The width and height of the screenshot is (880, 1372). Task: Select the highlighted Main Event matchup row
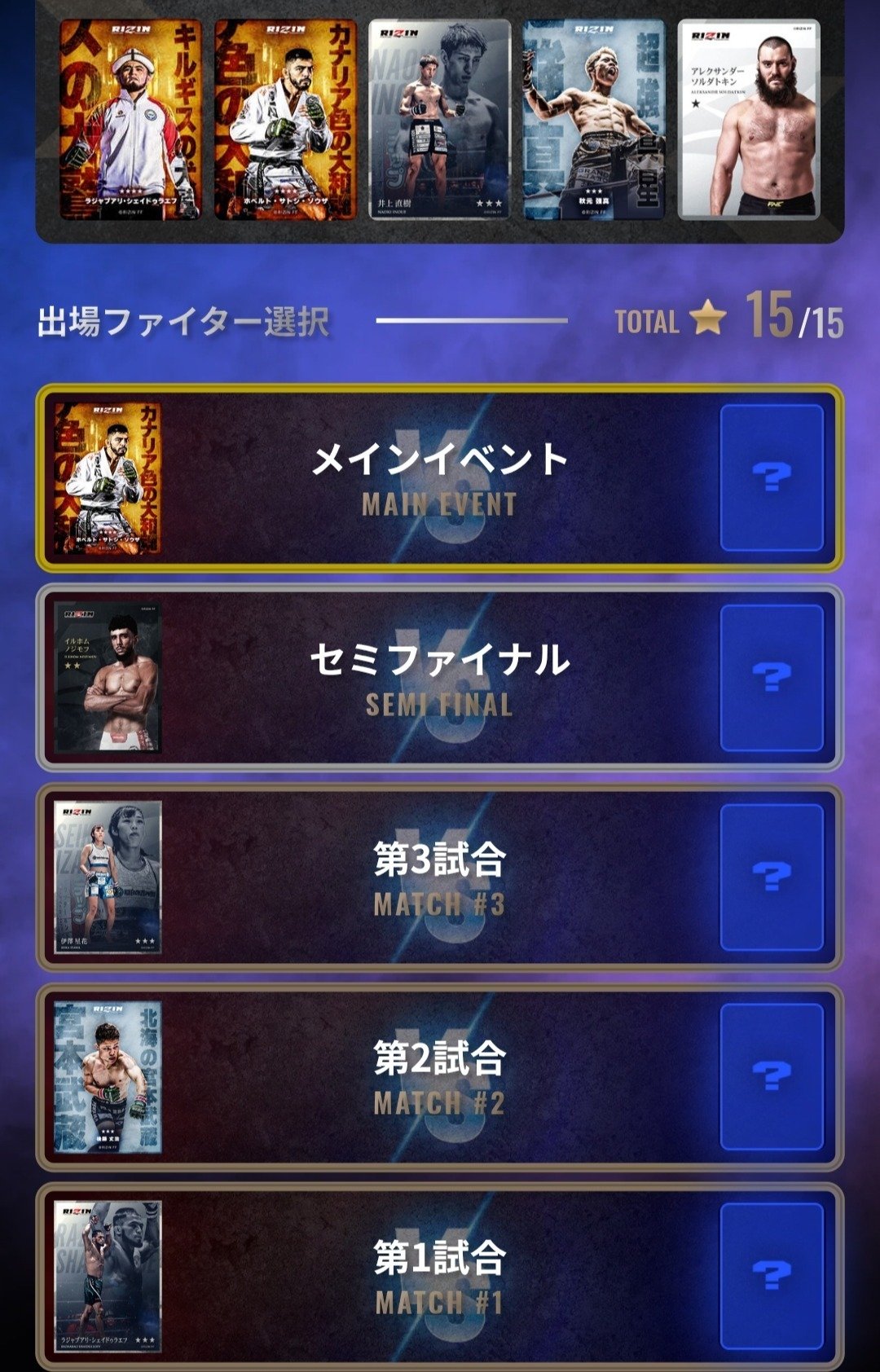(x=440, y=478)
